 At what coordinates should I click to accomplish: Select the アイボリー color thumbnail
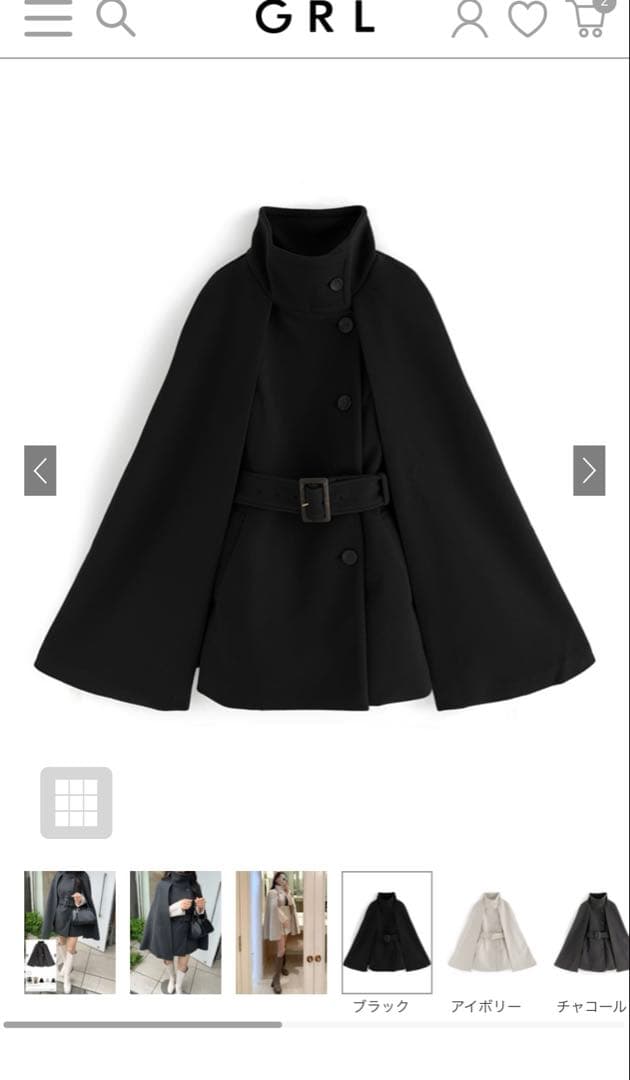(x=492, y=932)
